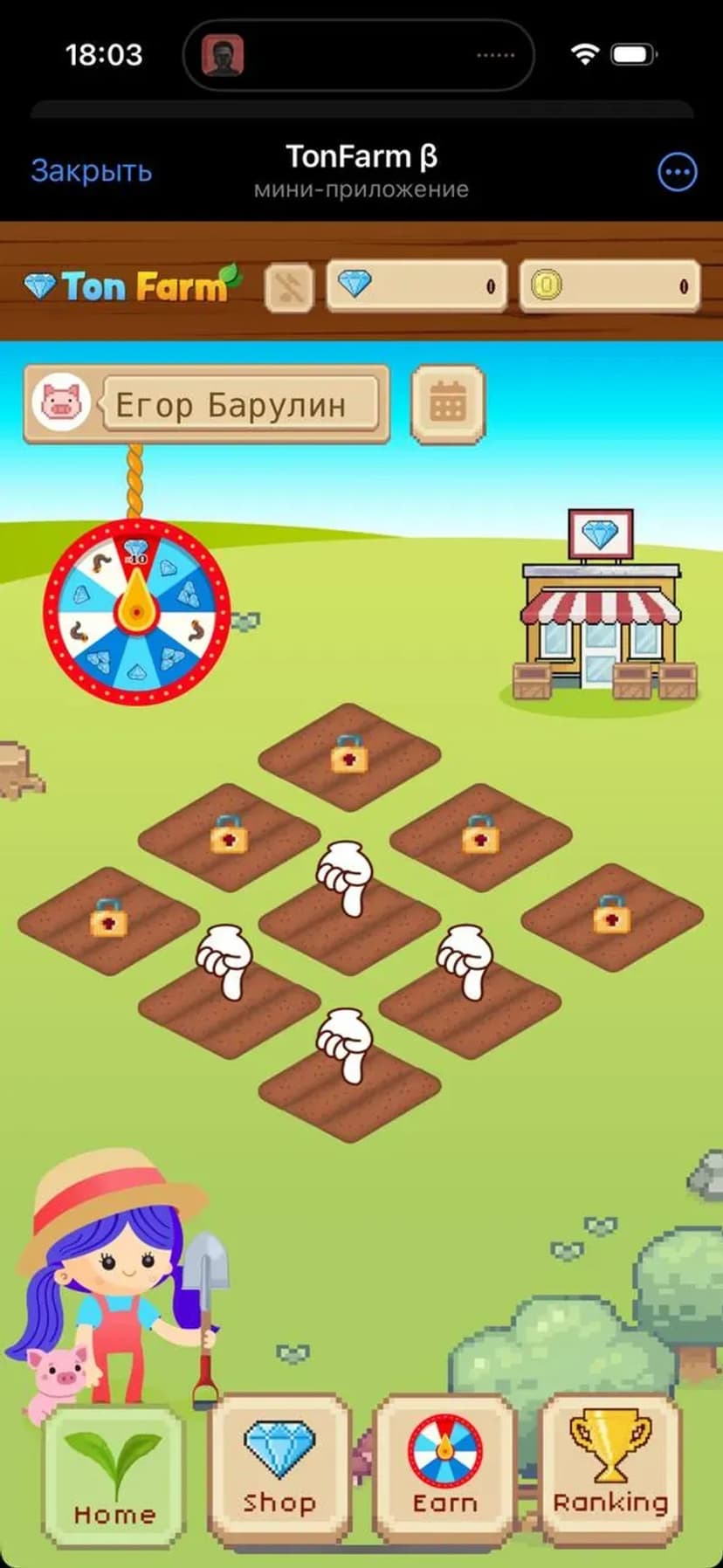Open Егор Барулин profile panel
The height and width of the screenshot is (1568, 723).
[206, 404]
